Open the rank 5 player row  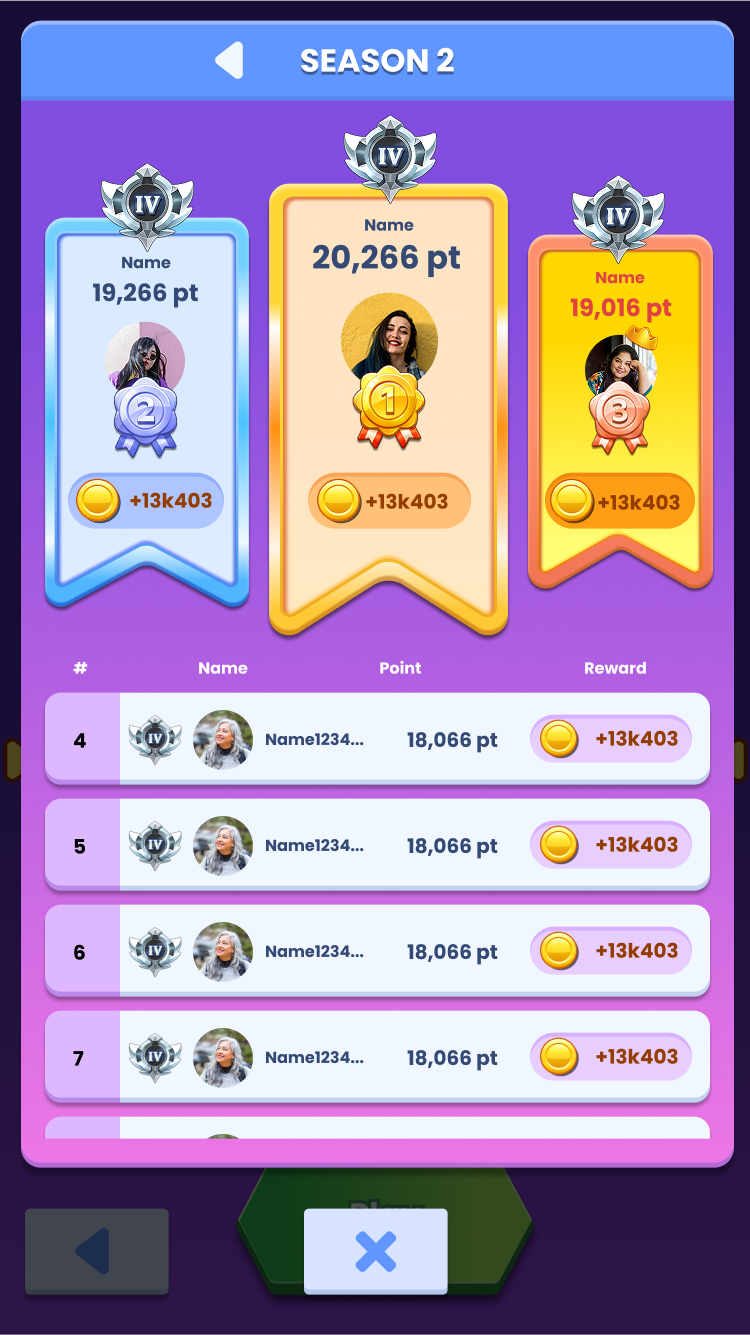coord(377,846)
